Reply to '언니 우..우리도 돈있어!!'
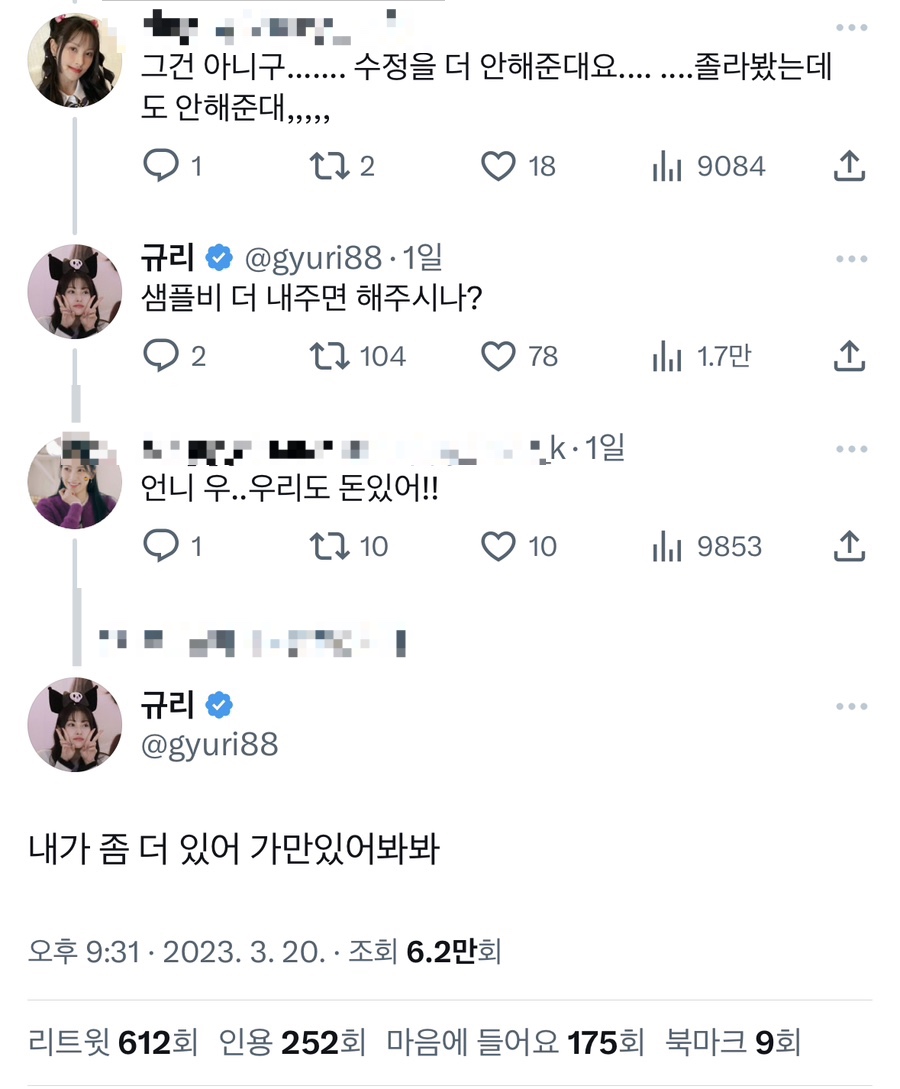 click(x=160, y=547)
